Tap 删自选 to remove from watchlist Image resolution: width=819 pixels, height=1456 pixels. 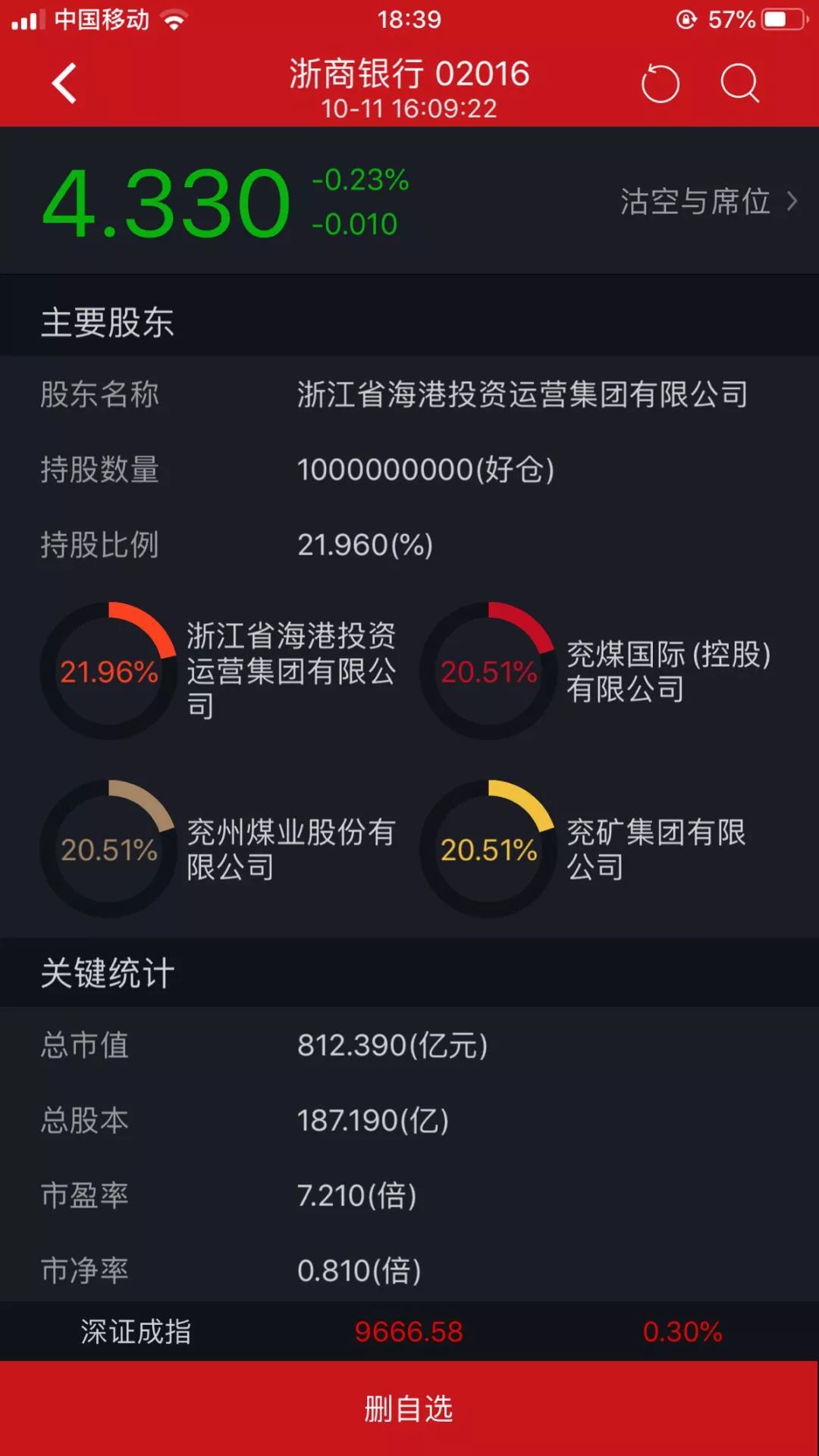coord(409,1408)
